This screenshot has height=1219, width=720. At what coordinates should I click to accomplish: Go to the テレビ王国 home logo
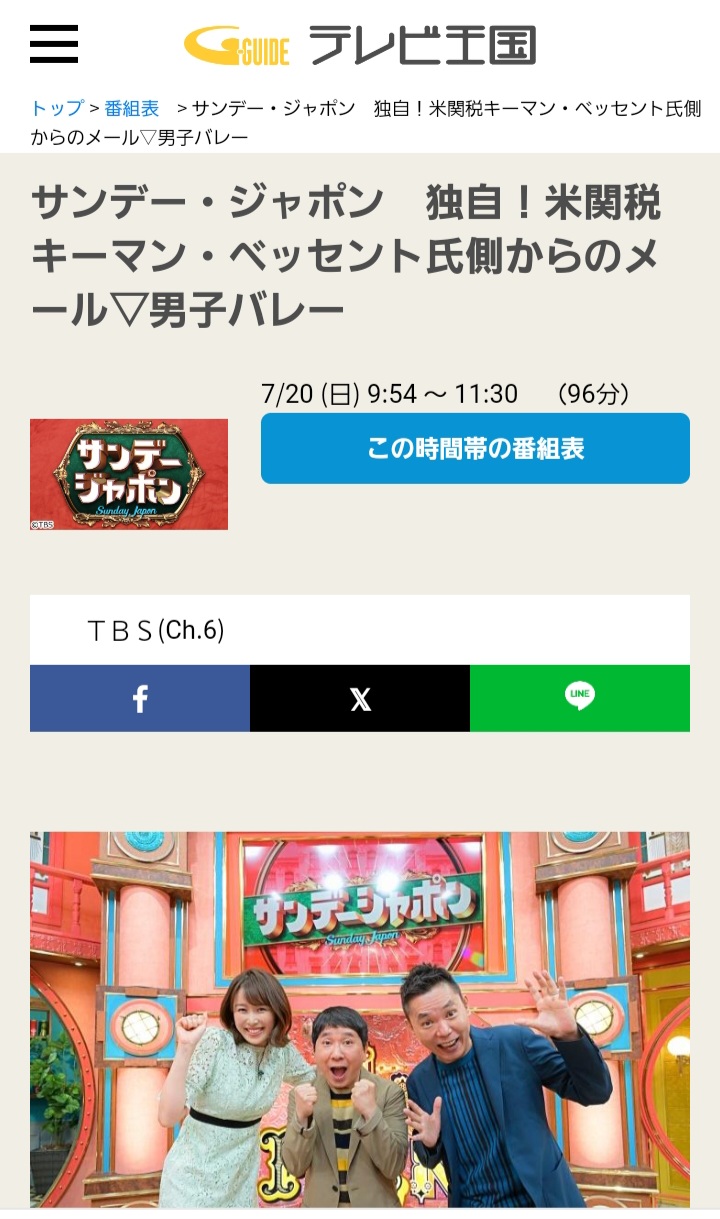pyautogui.click(x=360, y=45)
